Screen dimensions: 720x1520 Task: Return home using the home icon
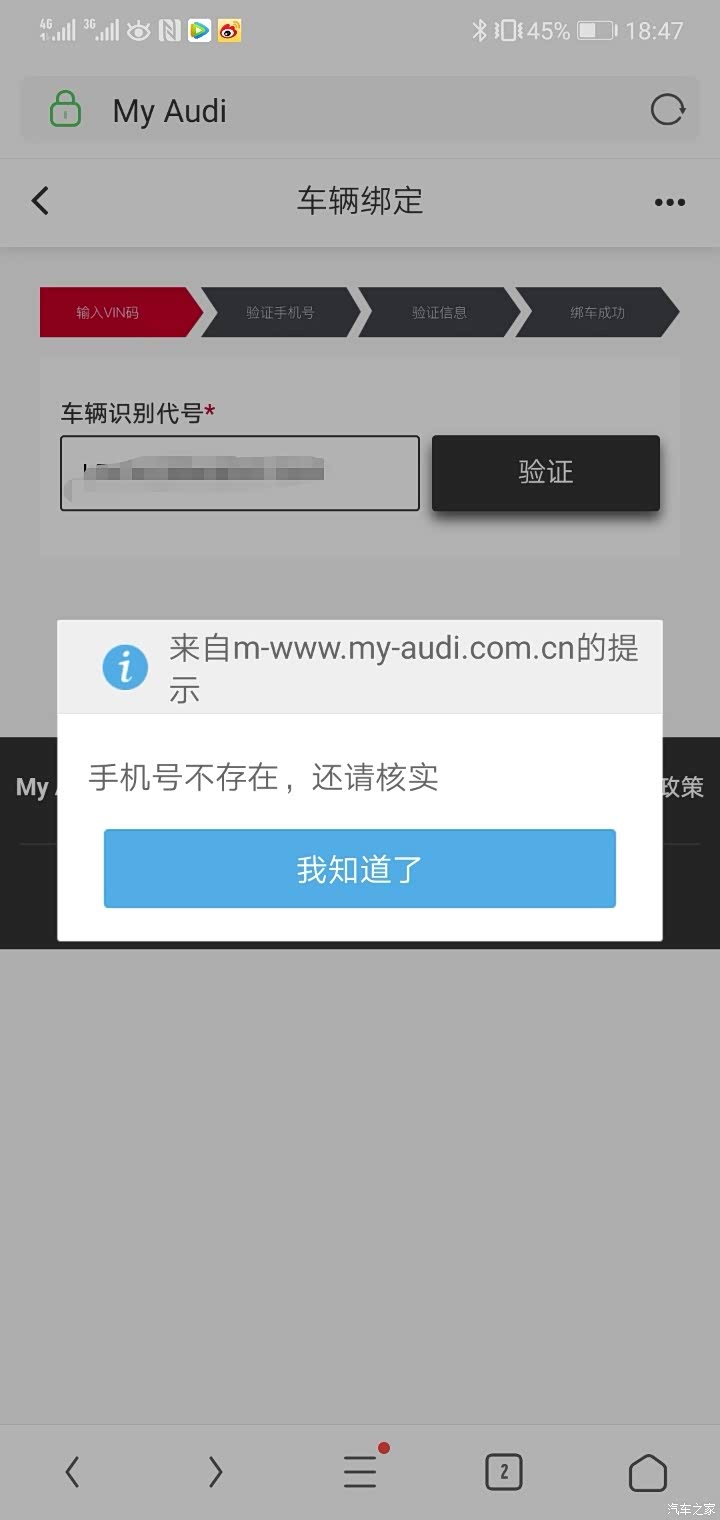tap(647, 1471)
